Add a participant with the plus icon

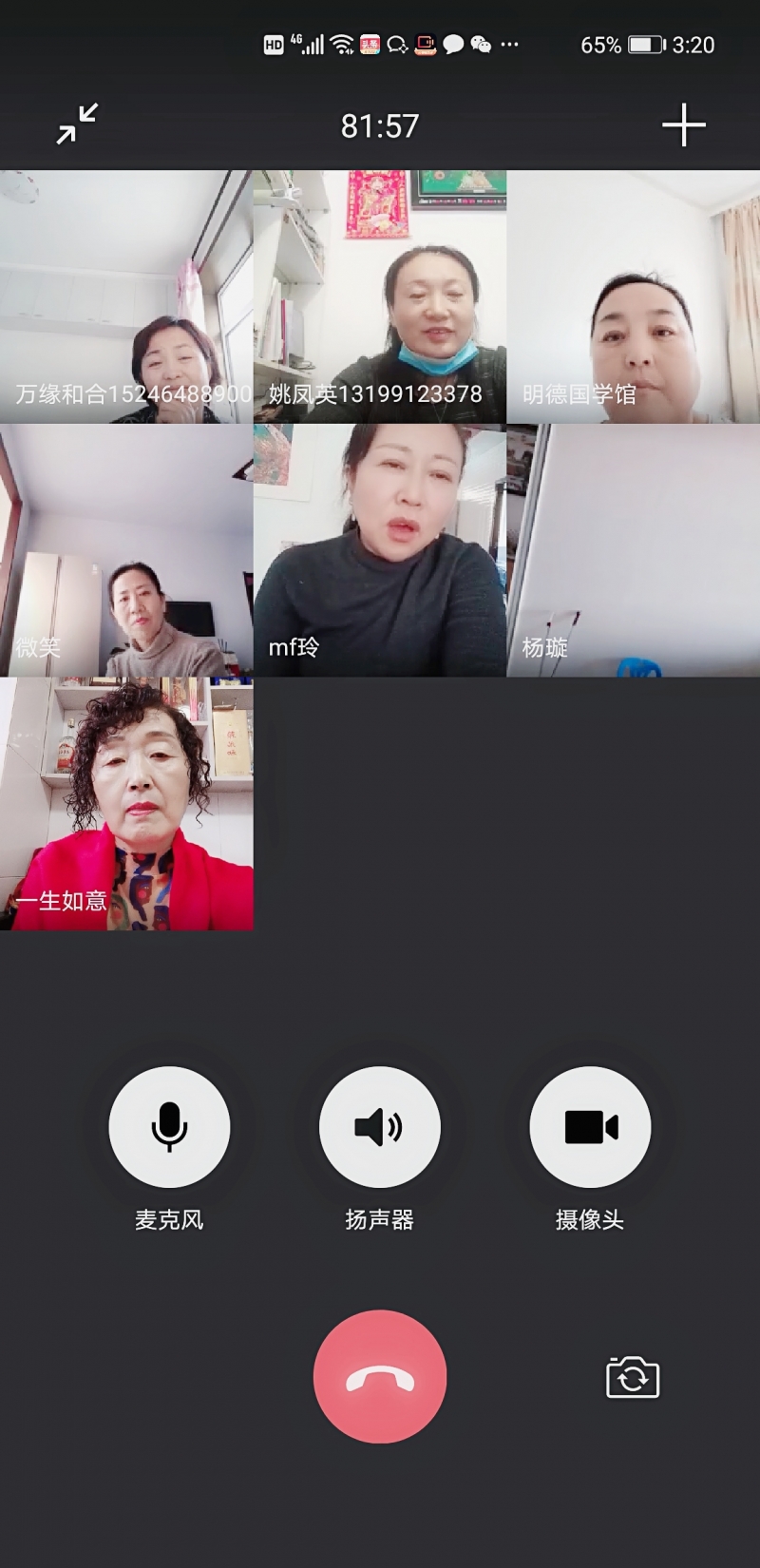pyautogui.click(x=683, y=125)
